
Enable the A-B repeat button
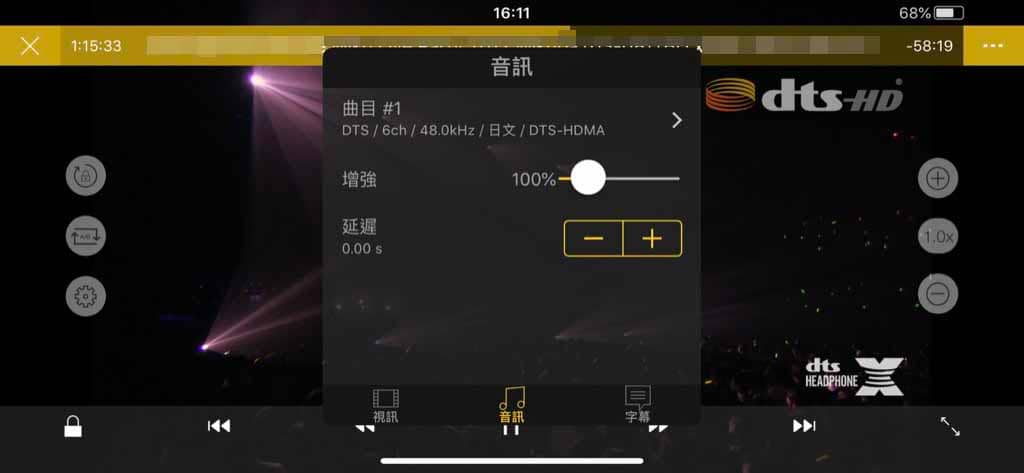[x=85, y=237]
